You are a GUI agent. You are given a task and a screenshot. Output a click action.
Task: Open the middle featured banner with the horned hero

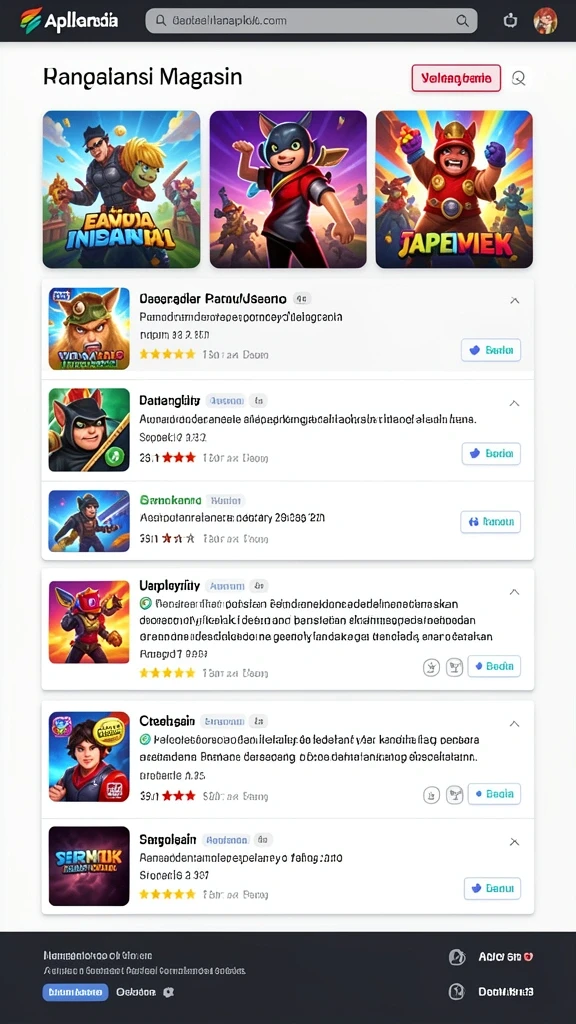pos(288,189)
